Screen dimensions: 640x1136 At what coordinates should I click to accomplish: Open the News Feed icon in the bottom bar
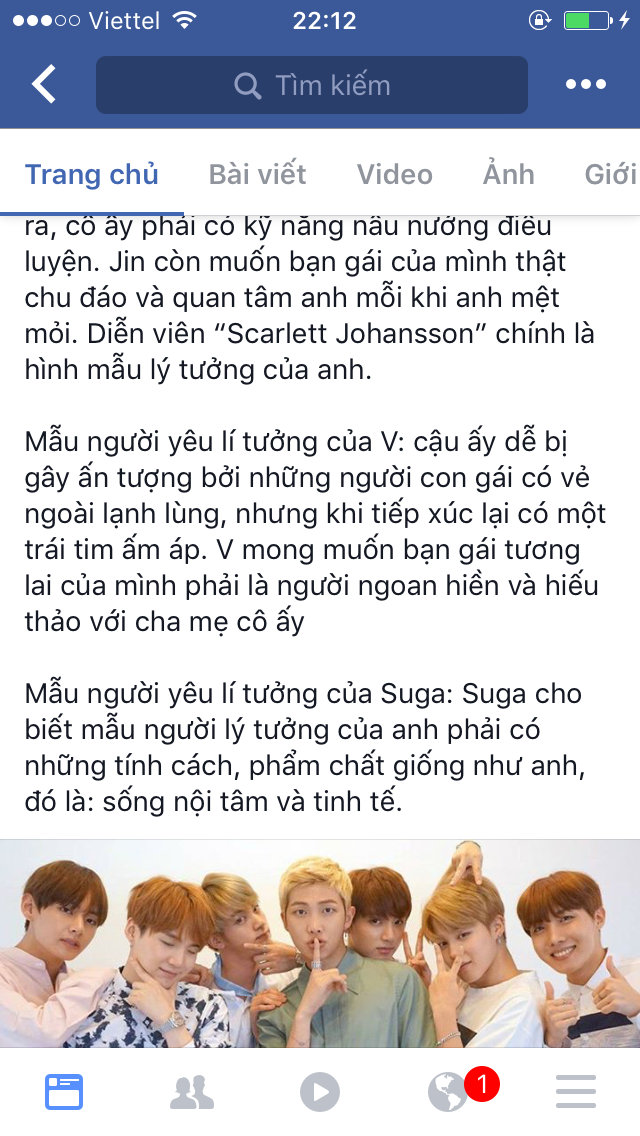[x=64, y=1092]
